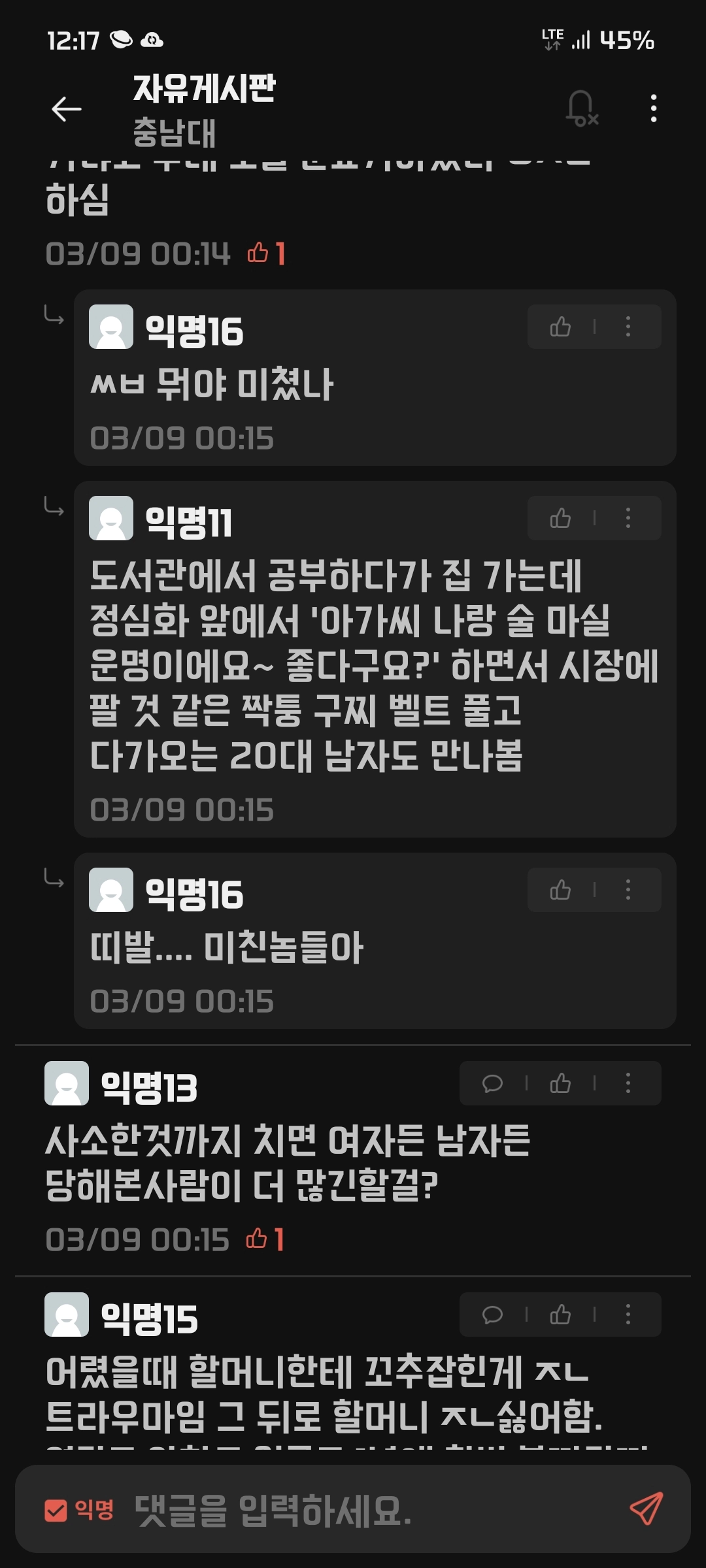Screen dimensions: 706x1568
Task: Focus the 댓글을 입력하세요 comment field
Action: 366,1510
